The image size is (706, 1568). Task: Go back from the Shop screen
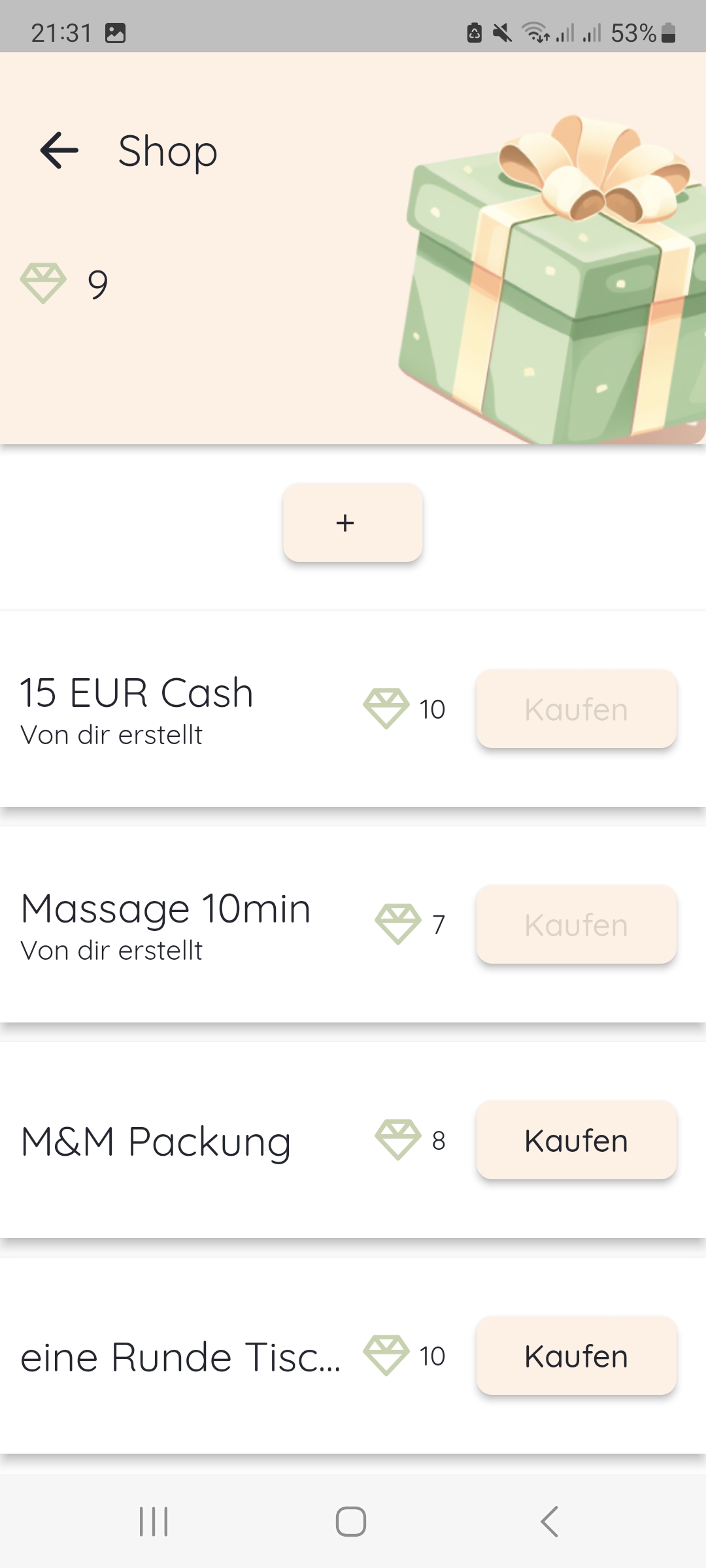pos(59,150)
